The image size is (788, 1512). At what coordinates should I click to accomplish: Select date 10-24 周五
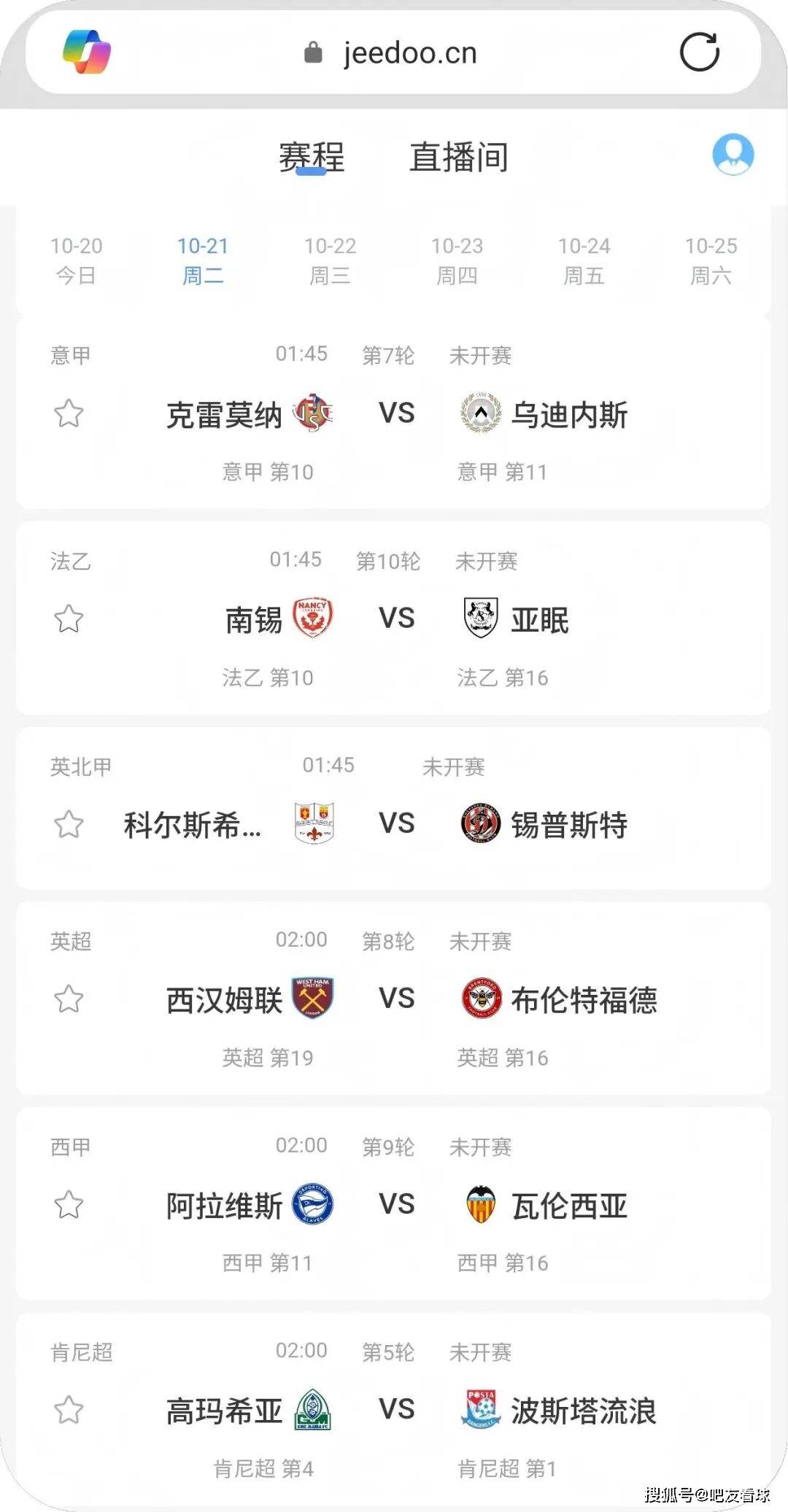coord(584,260)
